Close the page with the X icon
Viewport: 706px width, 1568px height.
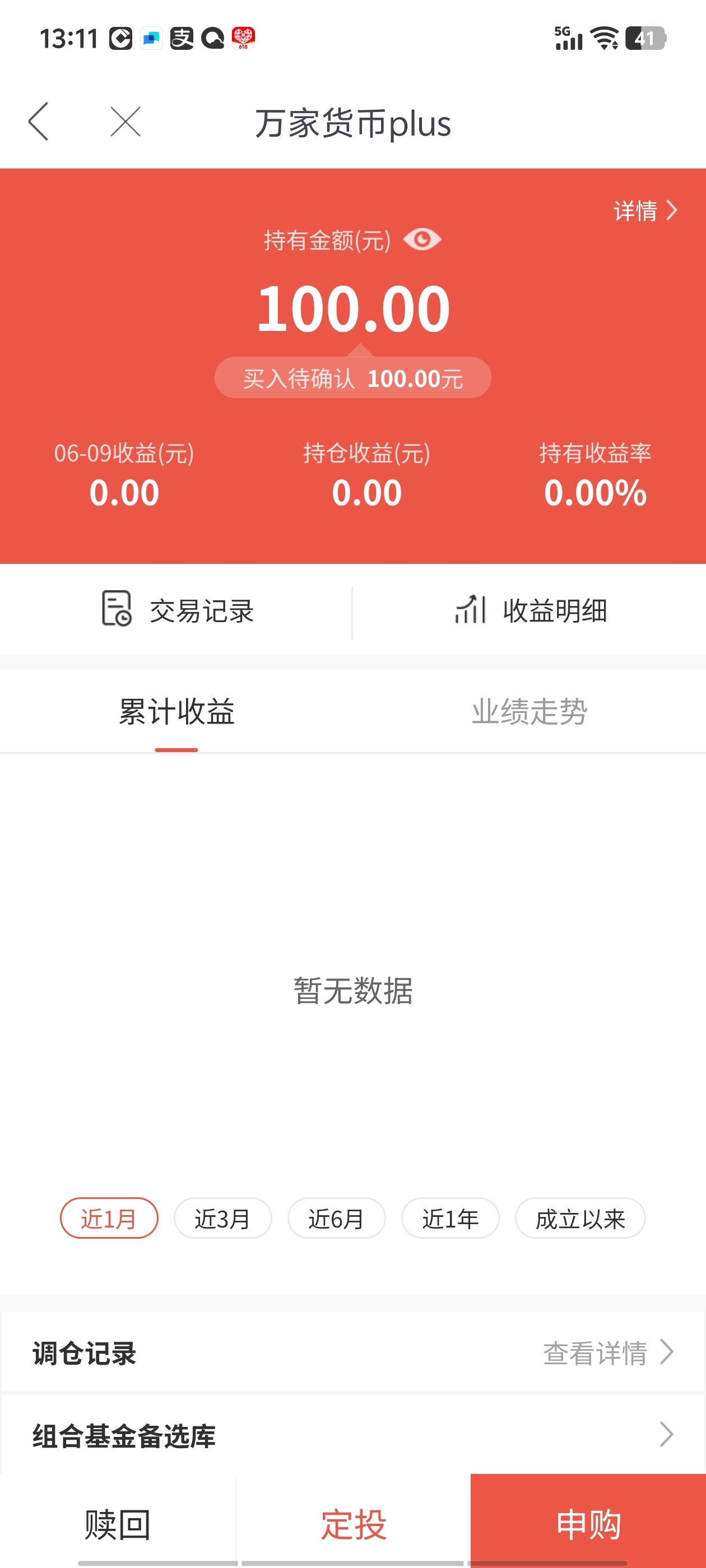click(x=126, y=122)
